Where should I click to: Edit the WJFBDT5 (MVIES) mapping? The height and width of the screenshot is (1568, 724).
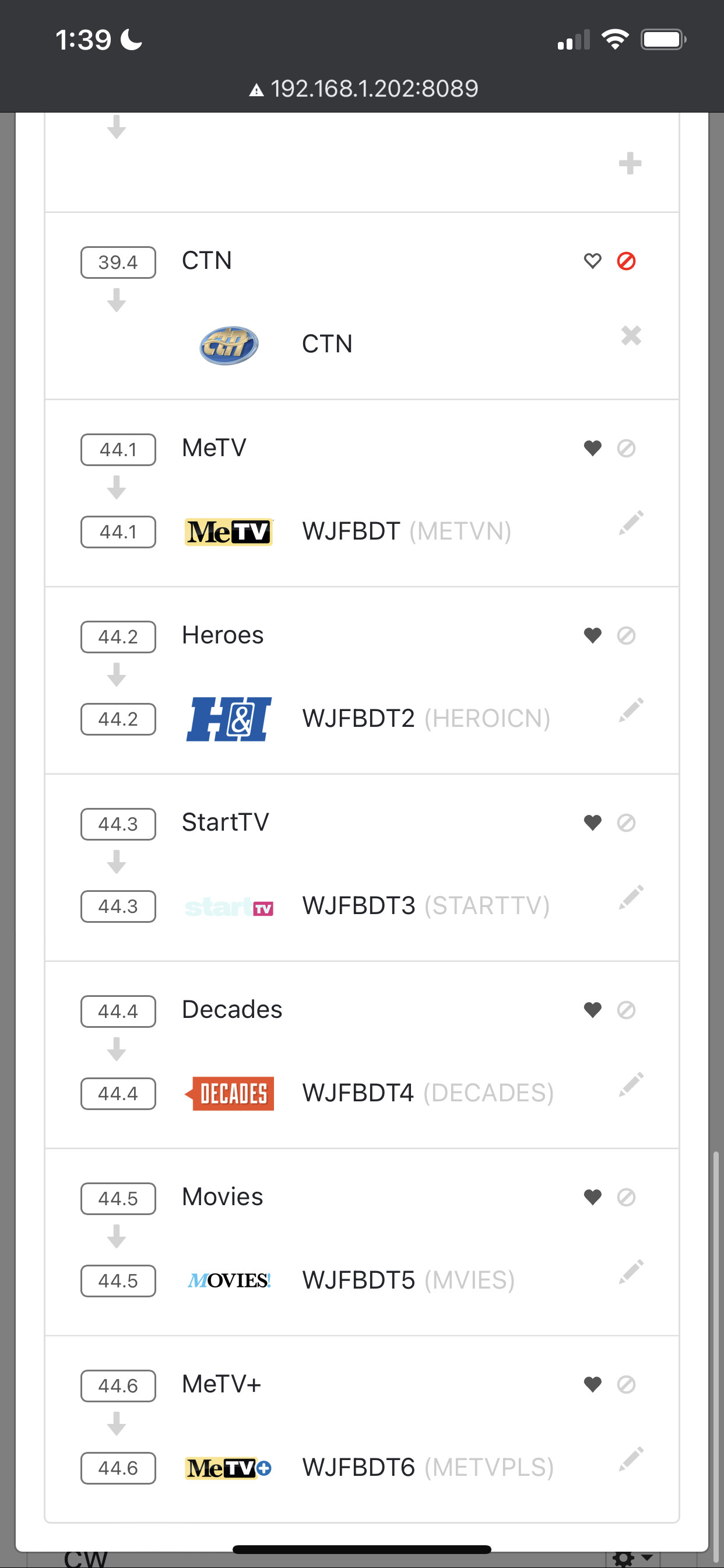(x=631, y=1272)
